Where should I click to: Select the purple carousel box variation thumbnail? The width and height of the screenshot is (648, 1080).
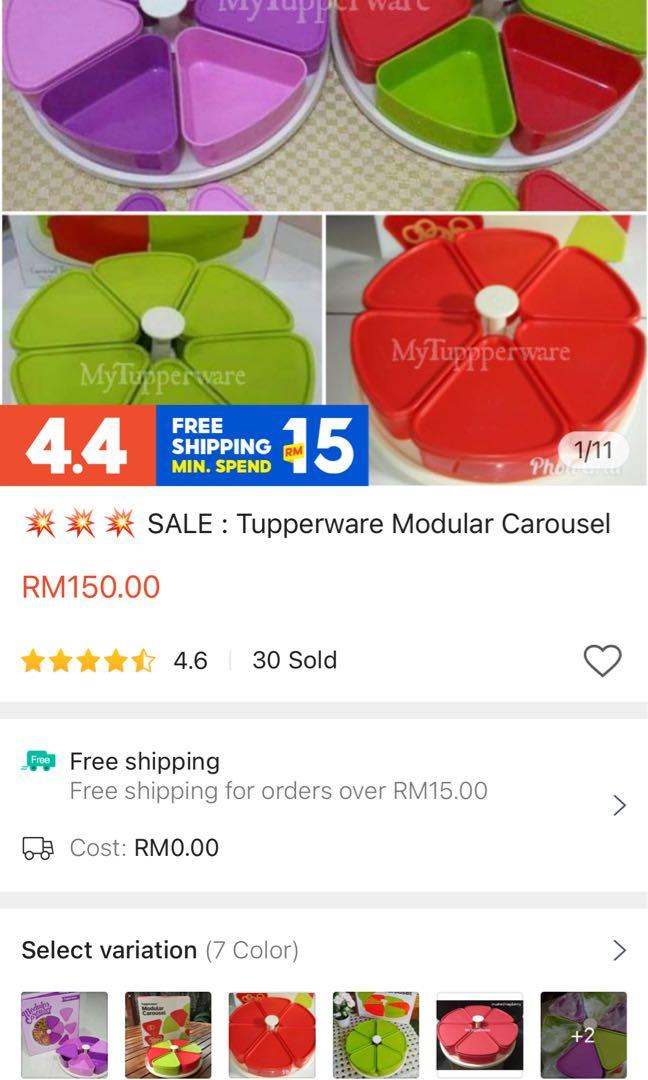point(64,1034)
